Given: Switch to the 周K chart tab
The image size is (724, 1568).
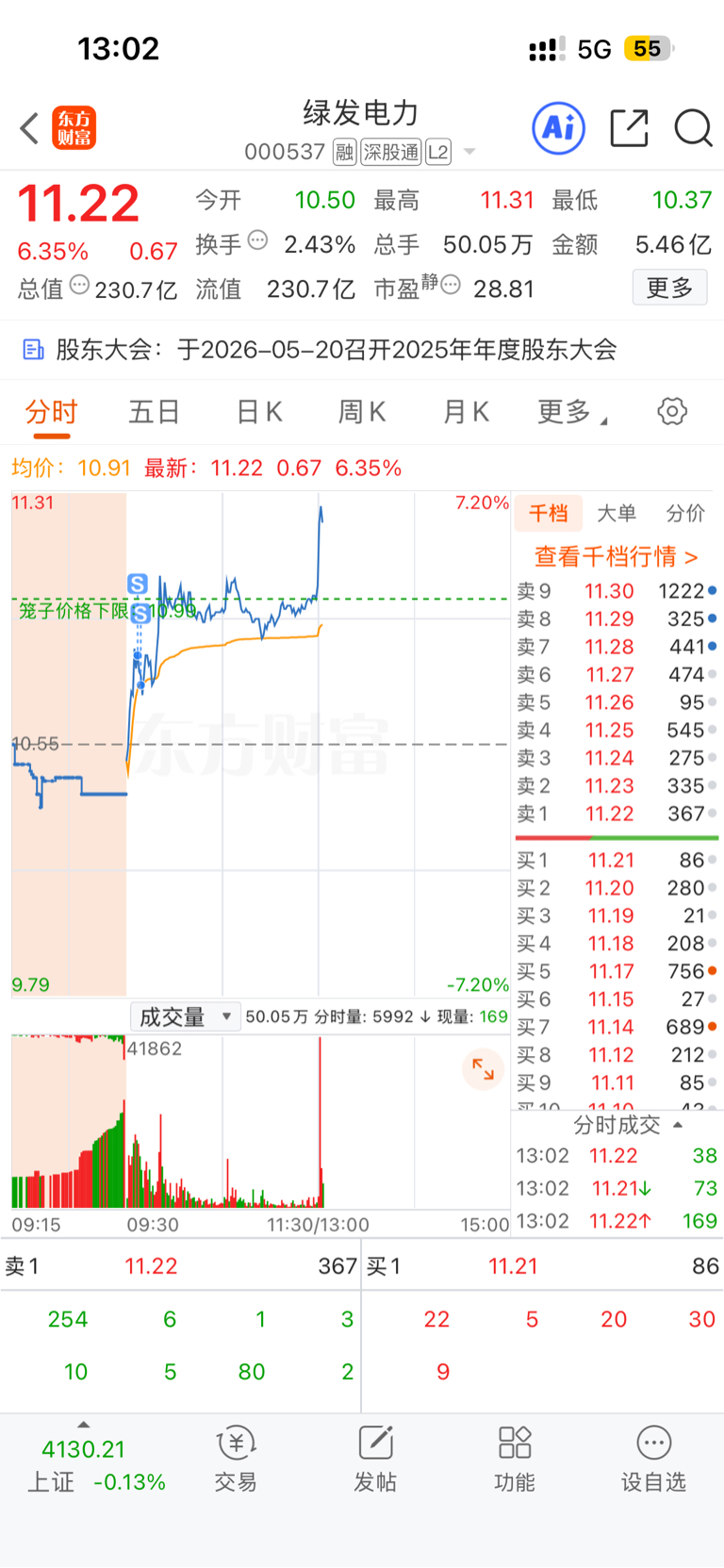Looking at the screenshot, I should (362, 412).
